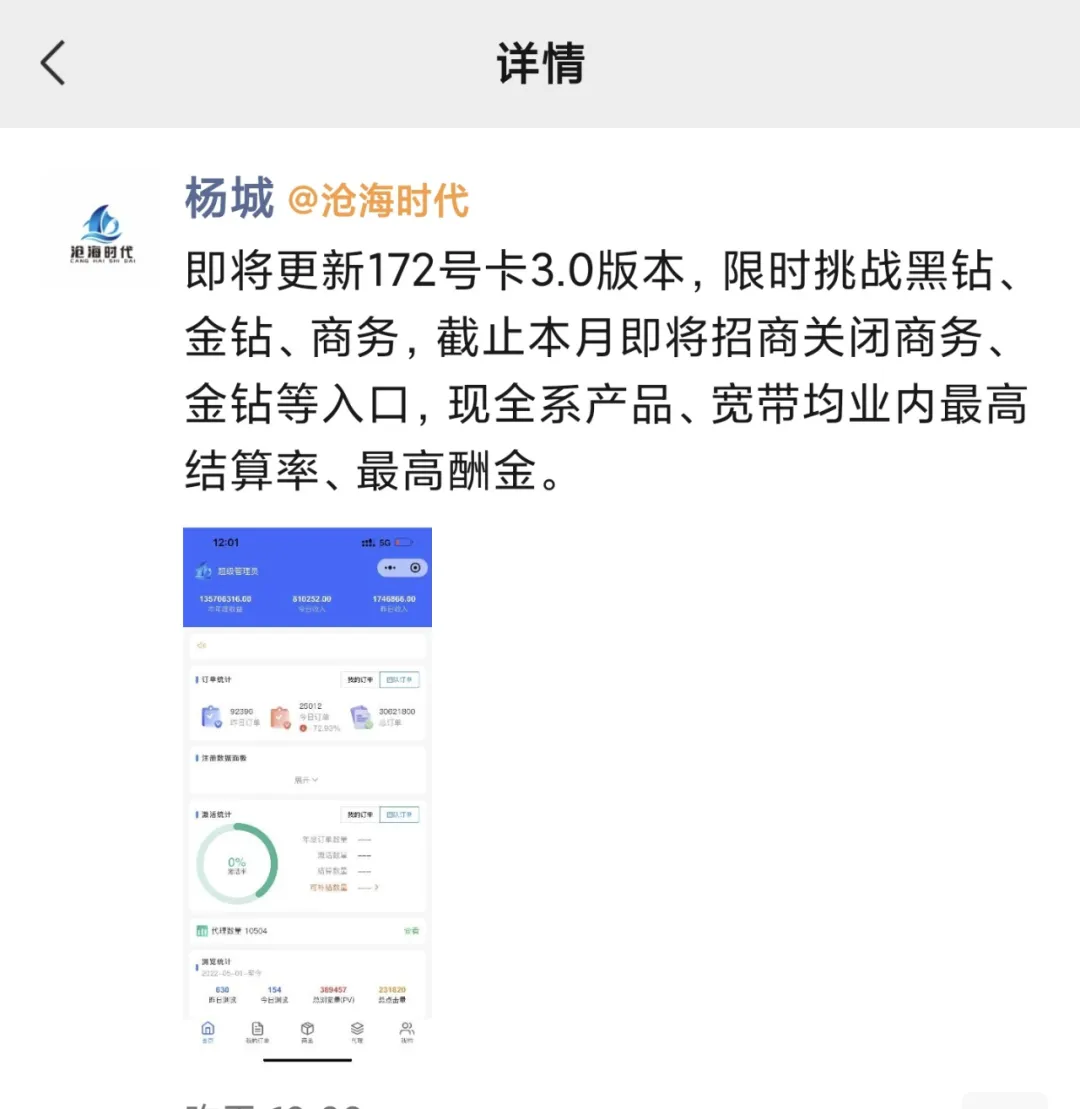Tap the poster name 杨城
Viewport: 1080px width, 1109px height.
pyautogui.click(x=229, y=199)
